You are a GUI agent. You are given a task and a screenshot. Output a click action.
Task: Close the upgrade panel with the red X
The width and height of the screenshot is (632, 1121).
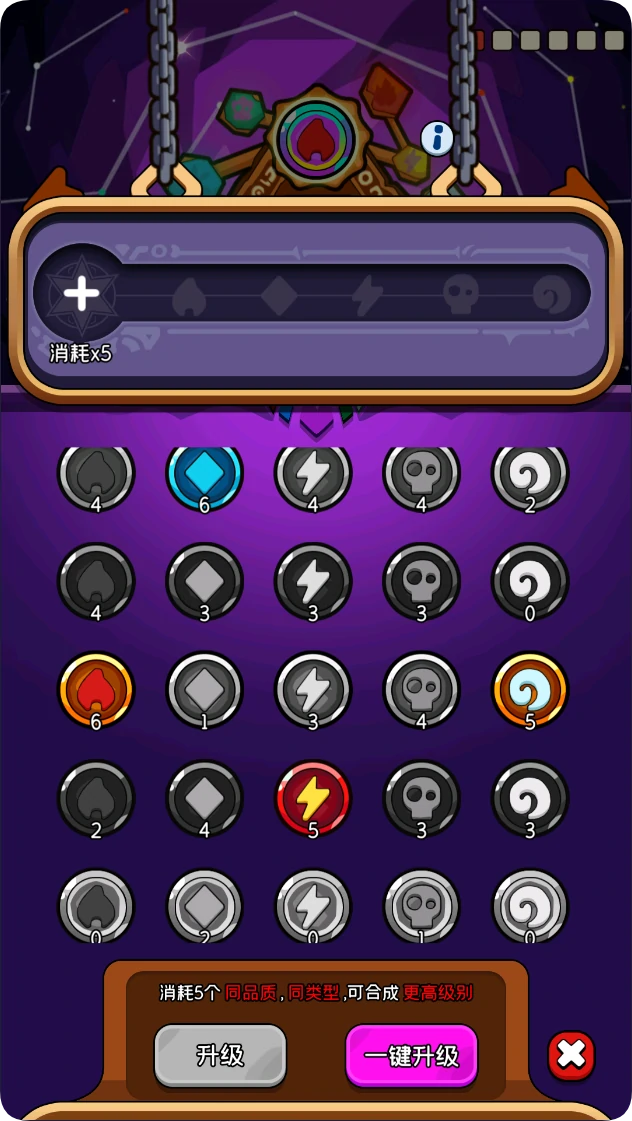coord(571,1054)
